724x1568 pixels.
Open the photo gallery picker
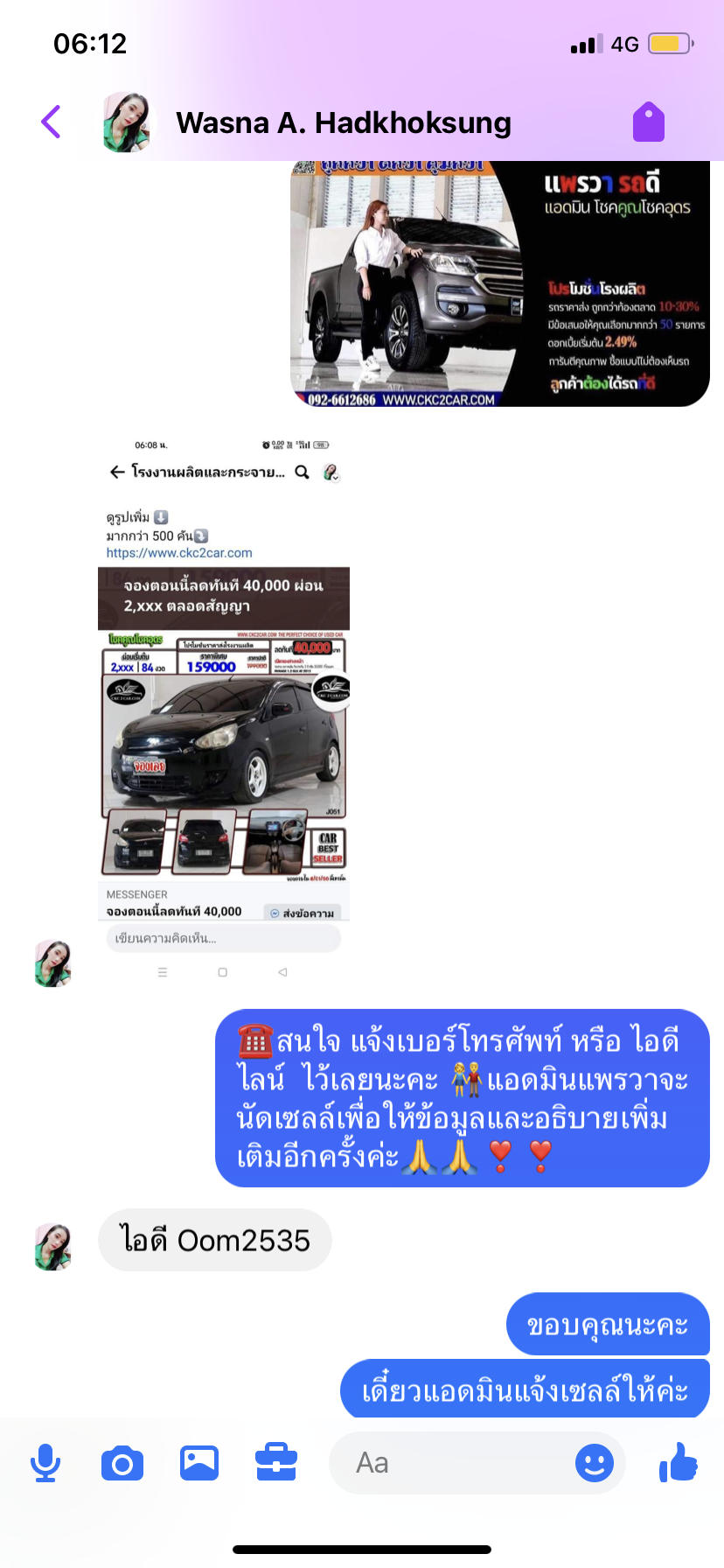(199, 1463)
